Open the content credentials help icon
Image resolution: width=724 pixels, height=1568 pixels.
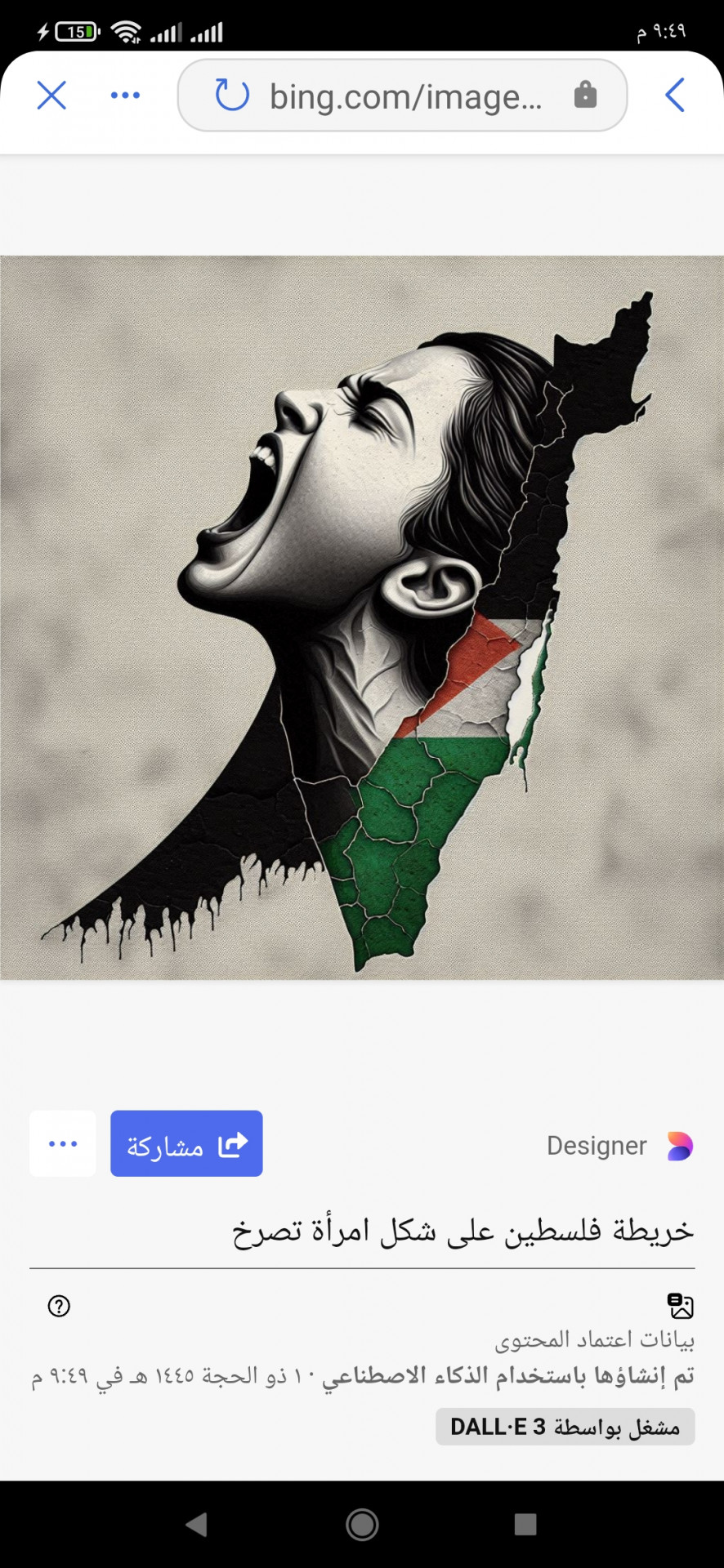(x=59, y=1306)
